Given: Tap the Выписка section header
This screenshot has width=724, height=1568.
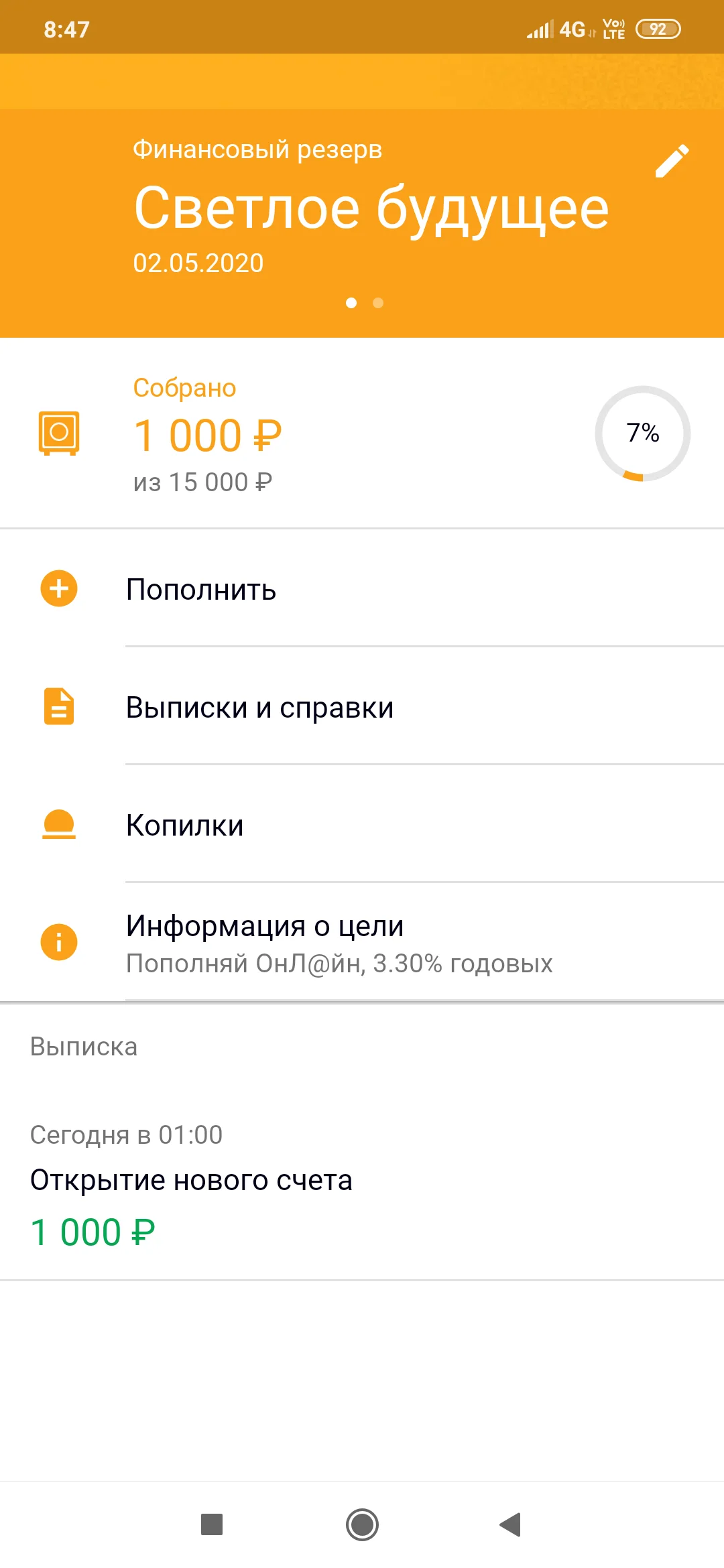Looking at the screenshot, I should point(83,1047).
